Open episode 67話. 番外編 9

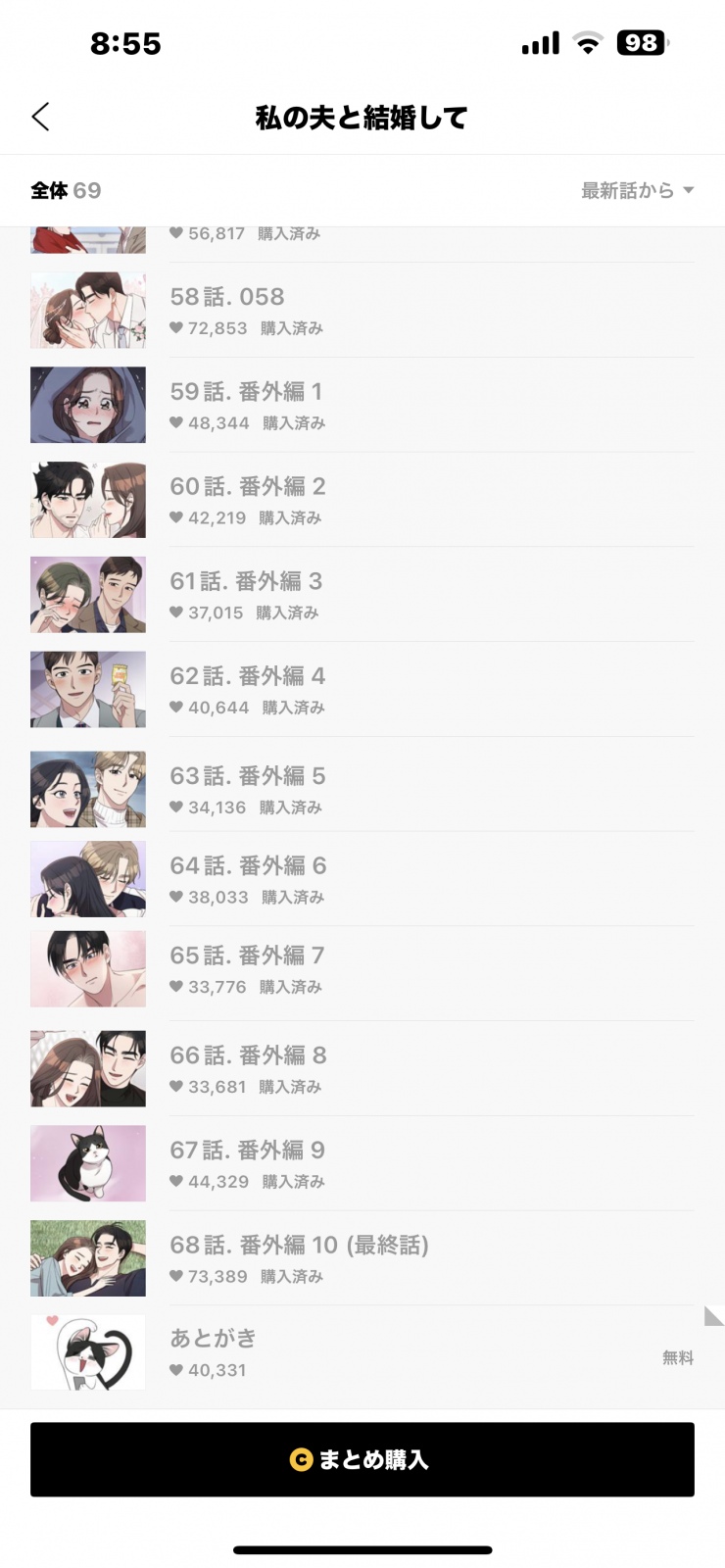coord(362,1163)
